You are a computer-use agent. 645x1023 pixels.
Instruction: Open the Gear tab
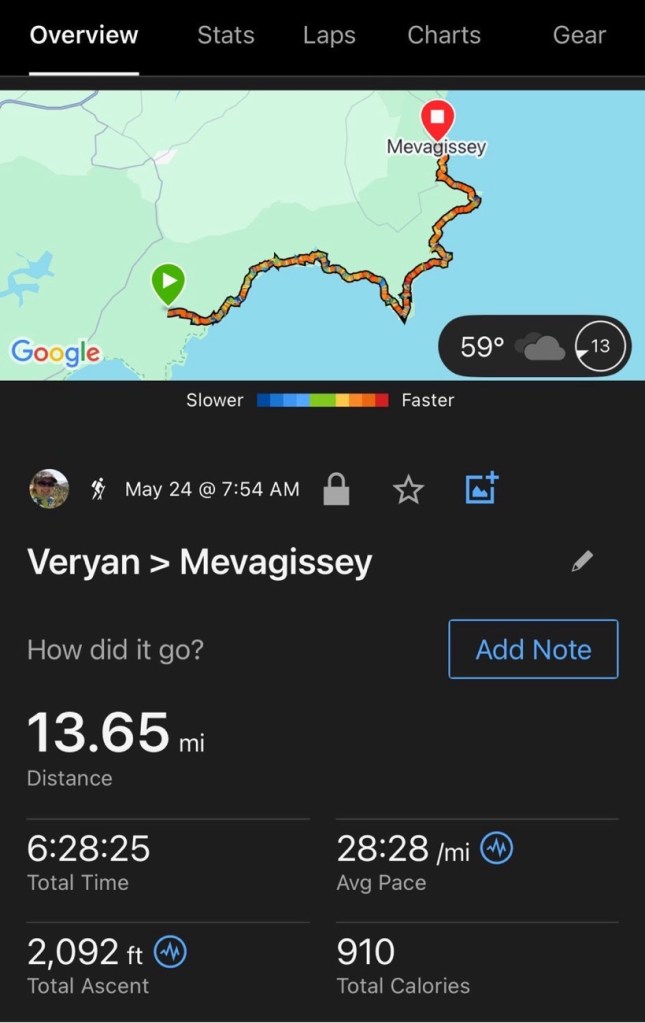[x=579, y=35]
